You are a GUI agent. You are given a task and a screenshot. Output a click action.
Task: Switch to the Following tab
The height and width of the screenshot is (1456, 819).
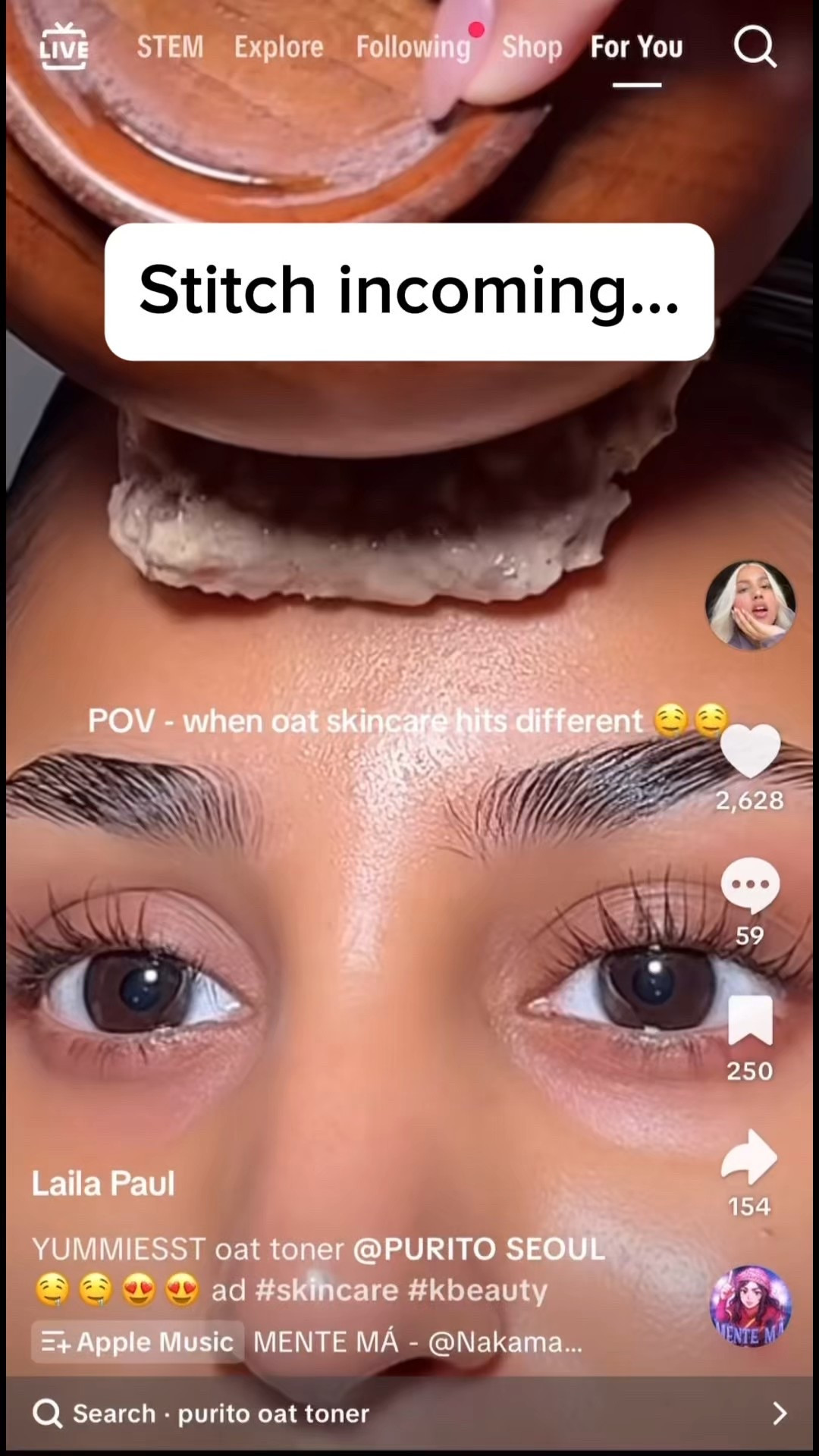[x=413, y=47]
